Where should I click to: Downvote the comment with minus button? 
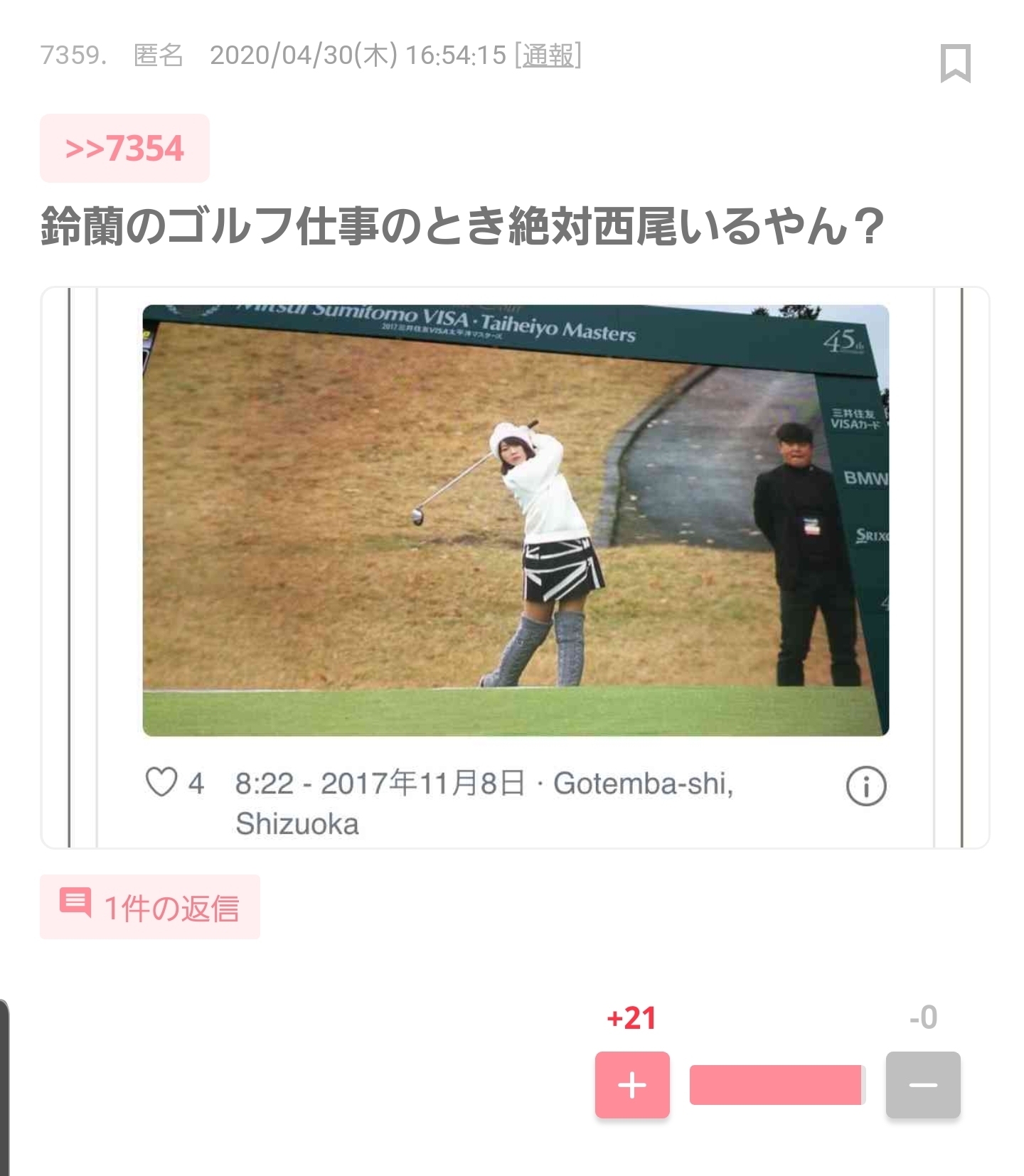[922, 1085]
